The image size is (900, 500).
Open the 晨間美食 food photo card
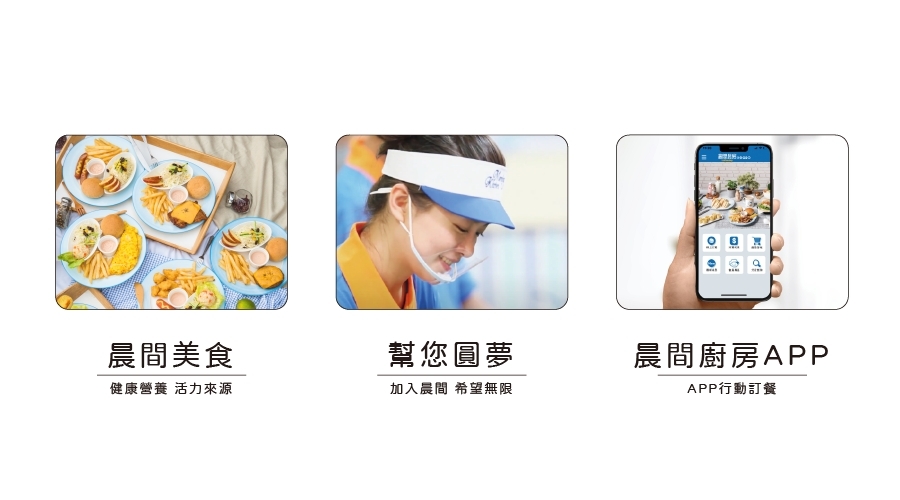click(x=171, y=222)
